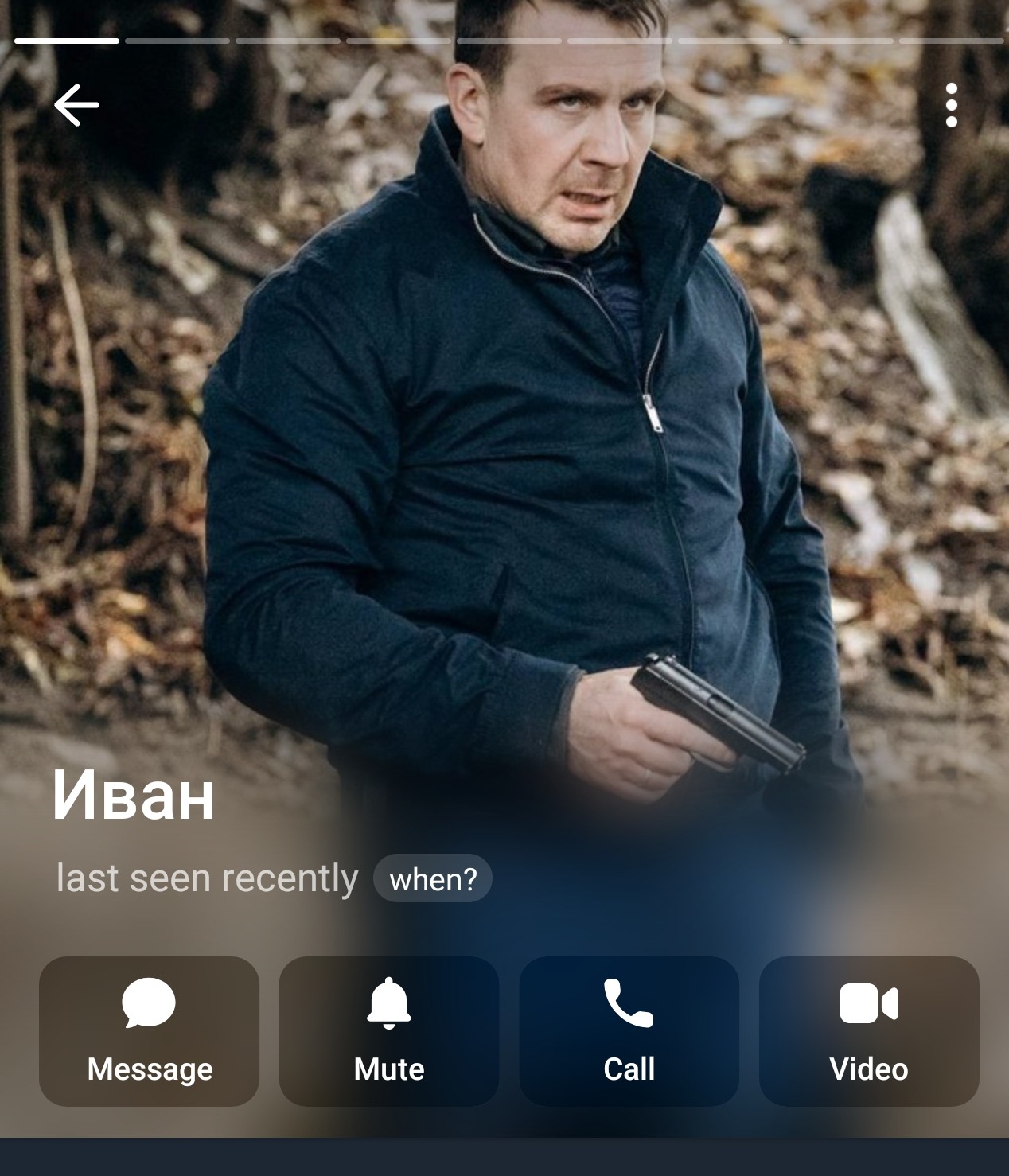1009x1176 pixels.
Task: Tap the "when?" chip beside last seen
Action: (433, 879)
